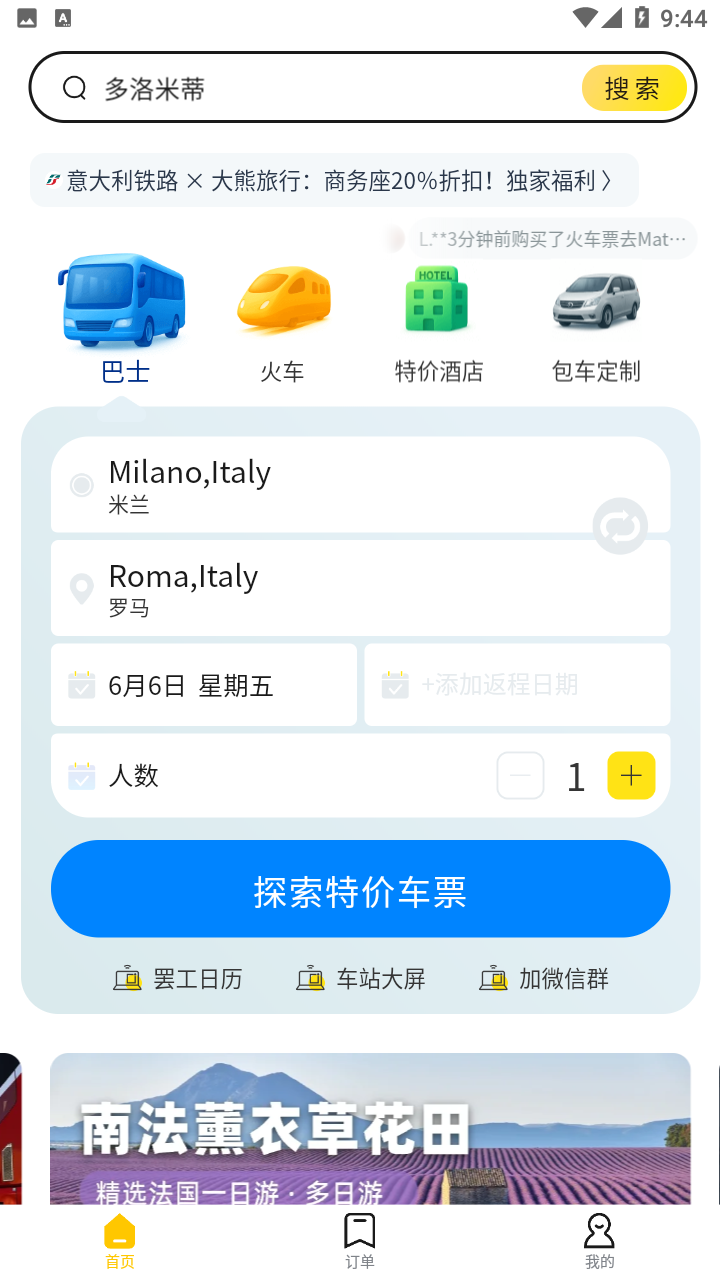Open the 罢工日历 strike calendar

(178, 978)
